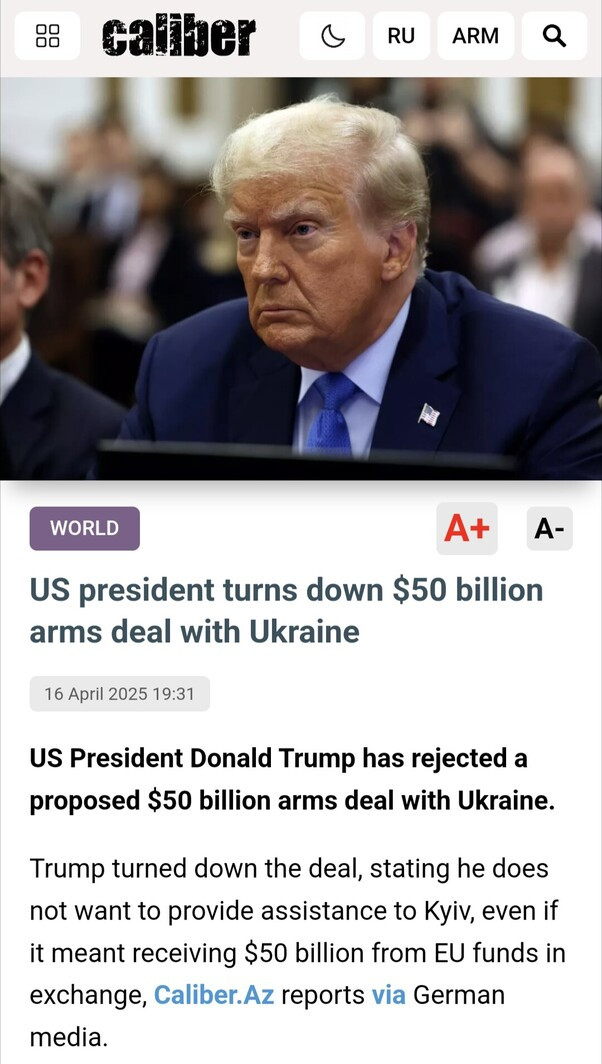602x1064 pixels.
Task: Decrease text size with A-
Action: pos(549,528)
